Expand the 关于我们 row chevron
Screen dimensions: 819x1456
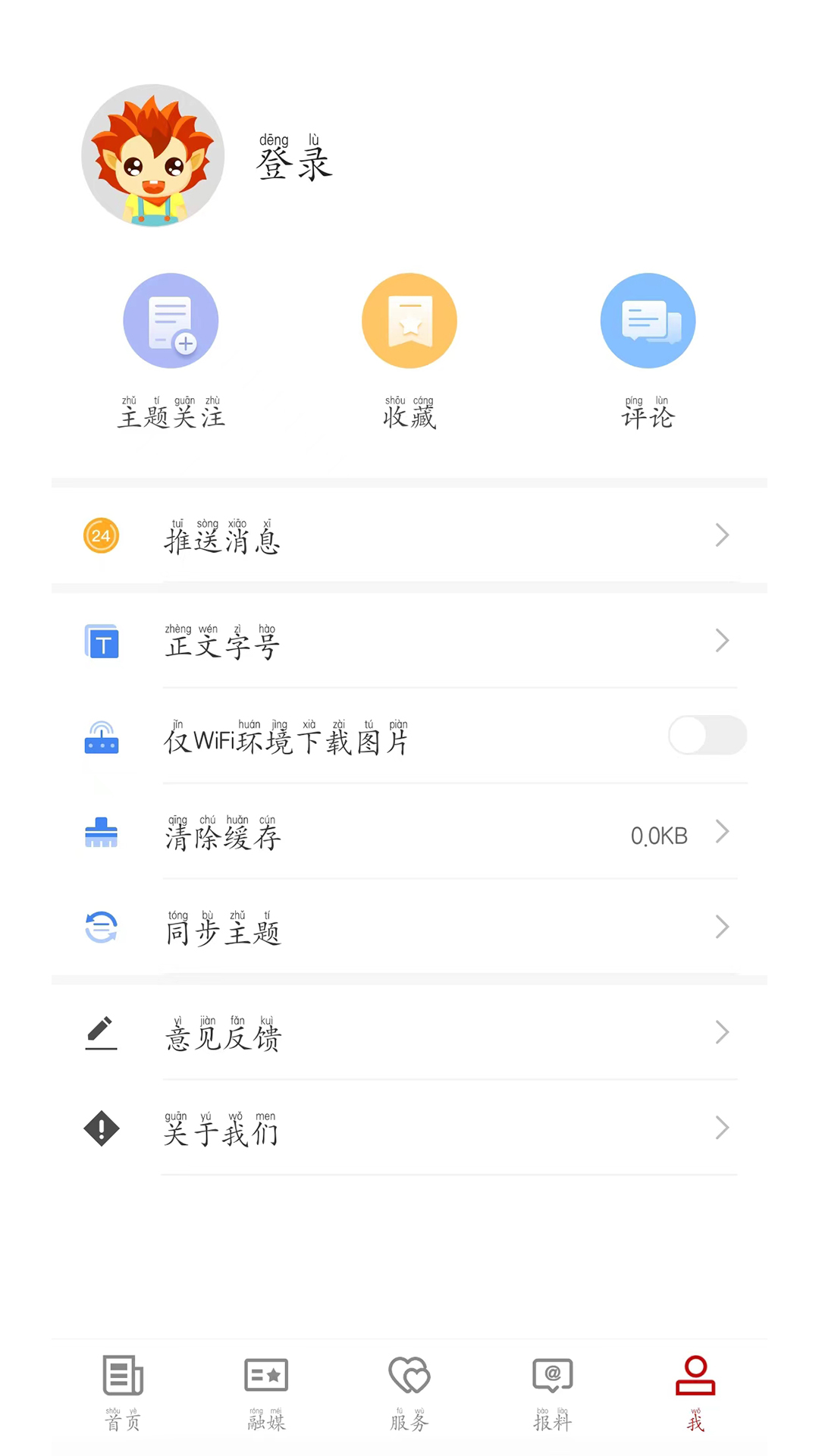721,1128
